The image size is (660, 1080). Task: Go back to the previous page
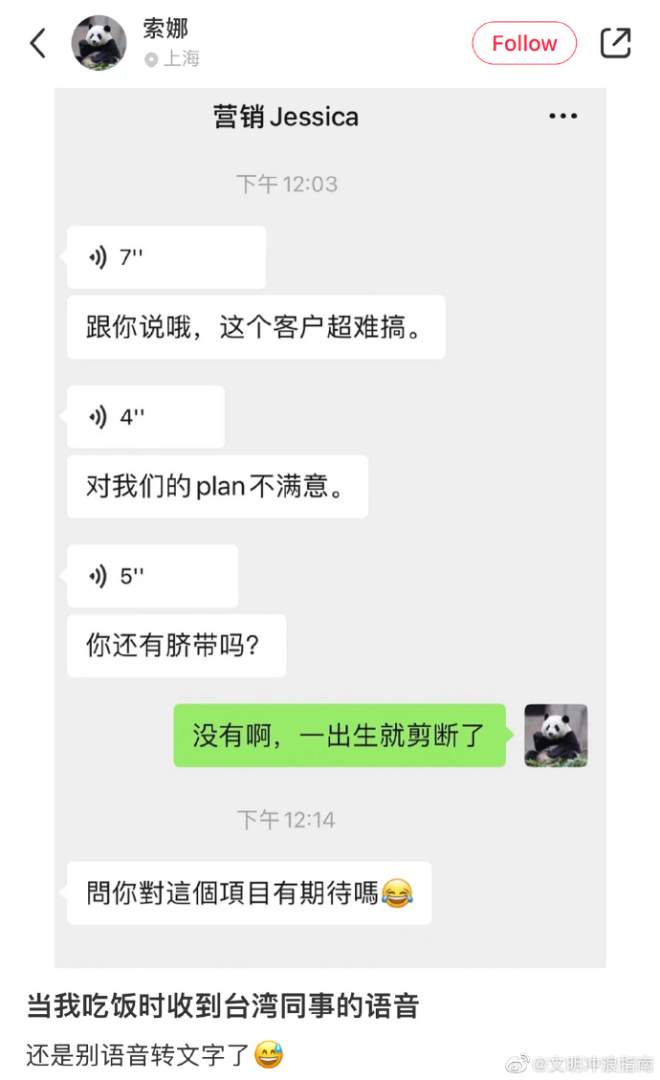[x=37, y=43]
